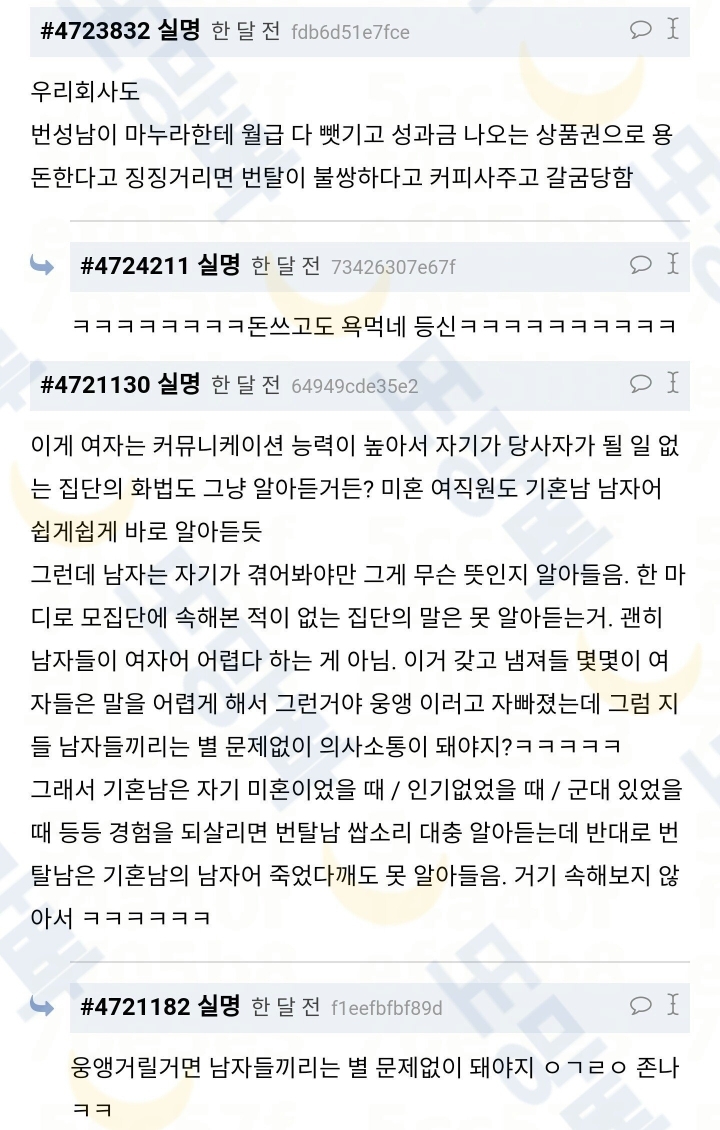Viewport: 720px width, 1130px height.
Task: Click the I-beam options icon on comment #4723832
Action: pyautogui.click(x=672, y=29)
